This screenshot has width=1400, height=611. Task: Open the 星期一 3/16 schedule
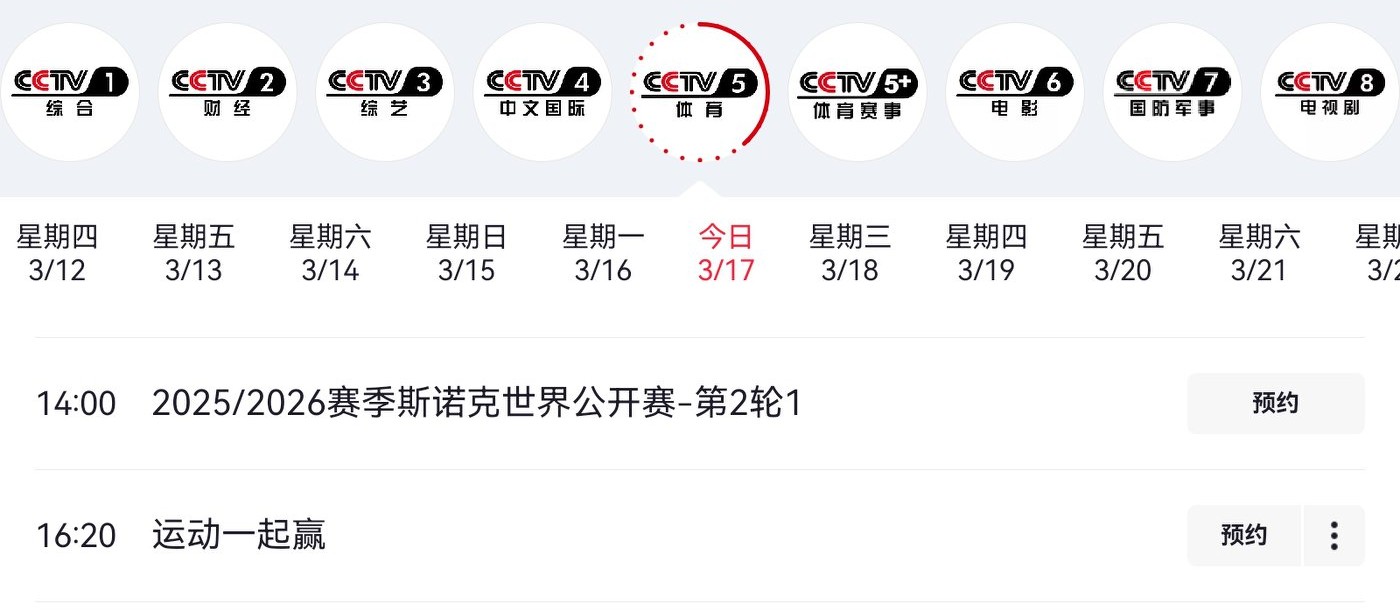pyautogui.click(x=603, y=253)
